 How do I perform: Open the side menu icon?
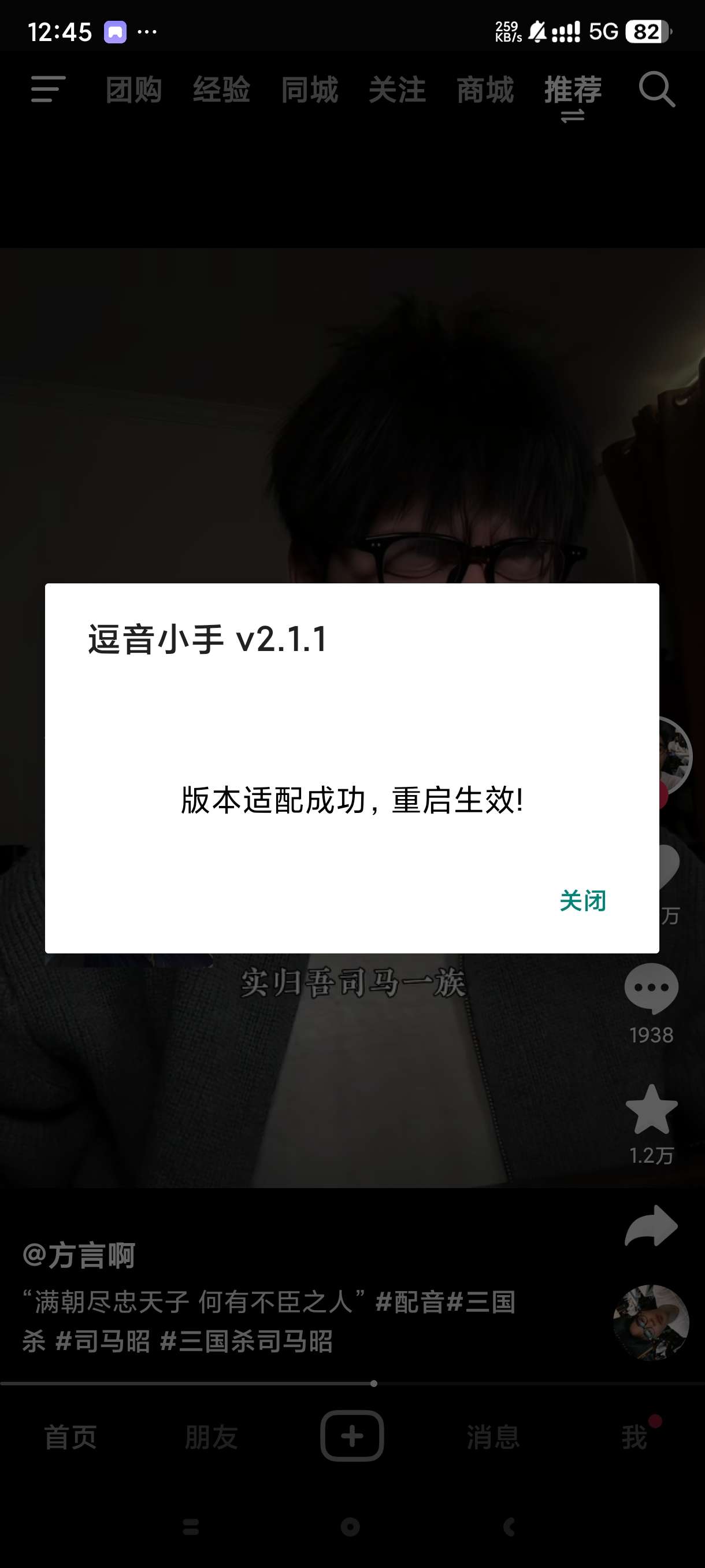click(x=48, y=90)
